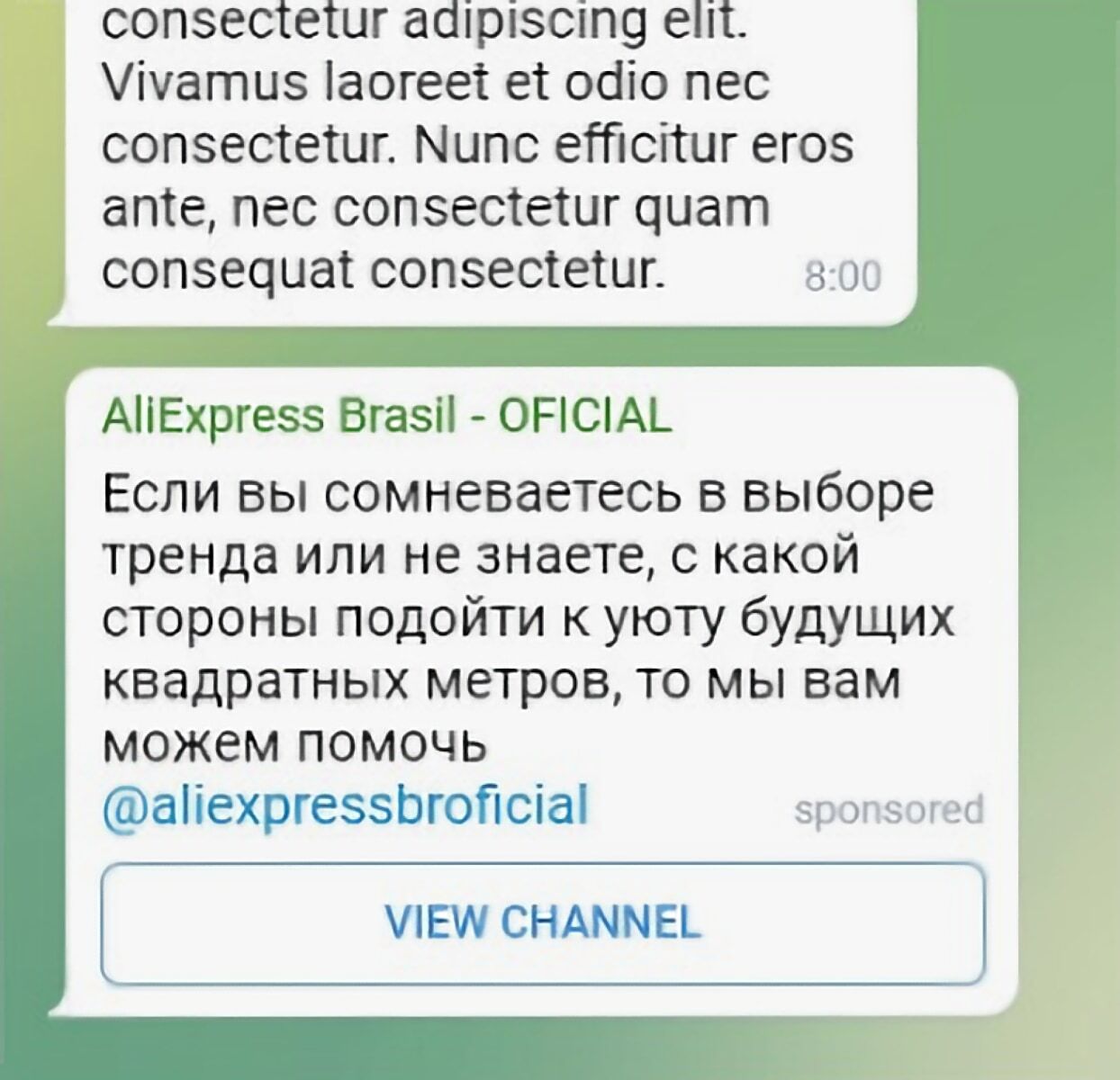Screen dimensions: 1120x1080
Task: Open the @aliexpressbroficial mention link
Action: pos(346,805)
